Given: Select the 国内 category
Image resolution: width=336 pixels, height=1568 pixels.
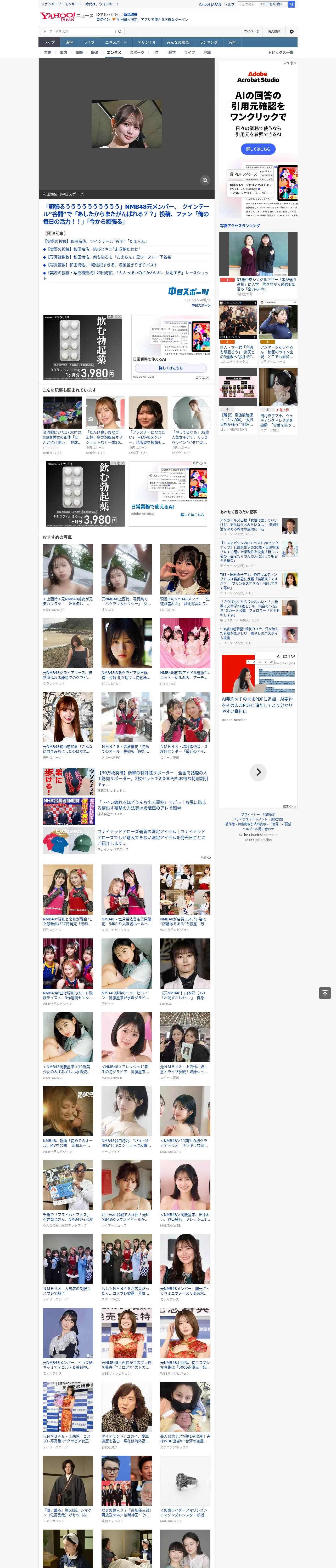Looking at the screenshot, I should pyautogui.click(x=63, y=52).
